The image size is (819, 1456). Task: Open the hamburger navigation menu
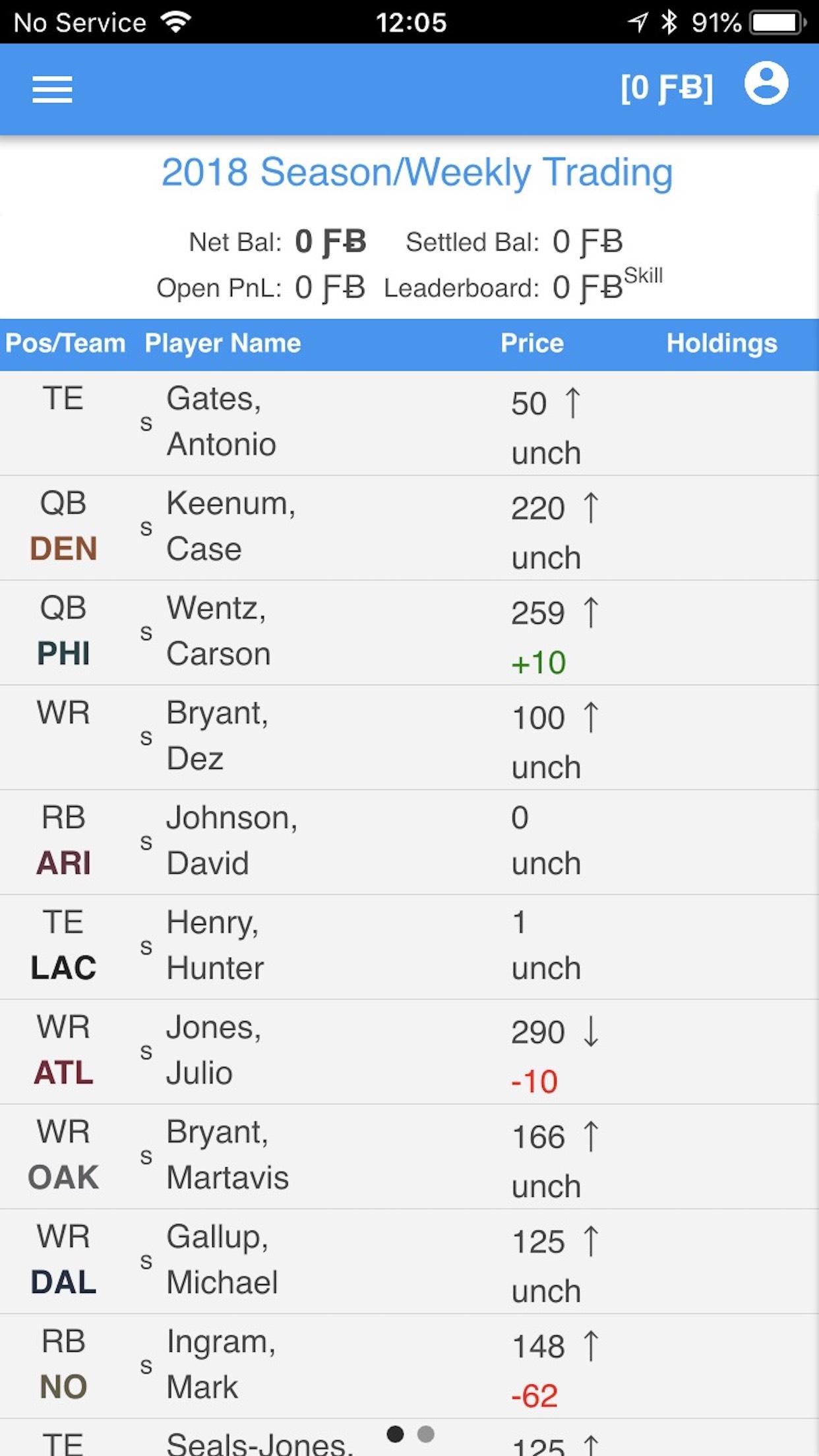click(x=52, y=89)
